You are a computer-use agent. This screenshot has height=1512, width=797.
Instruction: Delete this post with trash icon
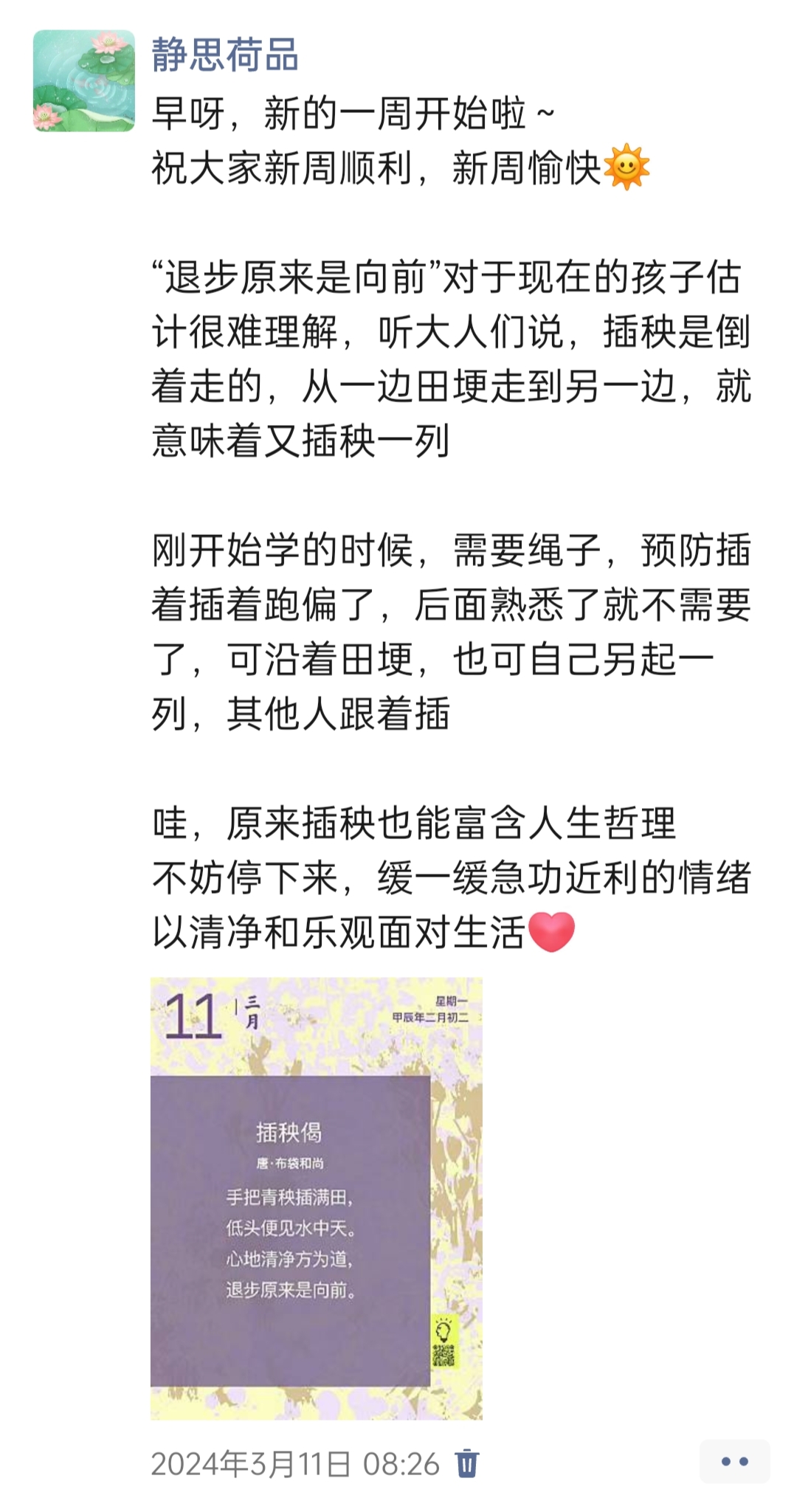click(467, 1464)
